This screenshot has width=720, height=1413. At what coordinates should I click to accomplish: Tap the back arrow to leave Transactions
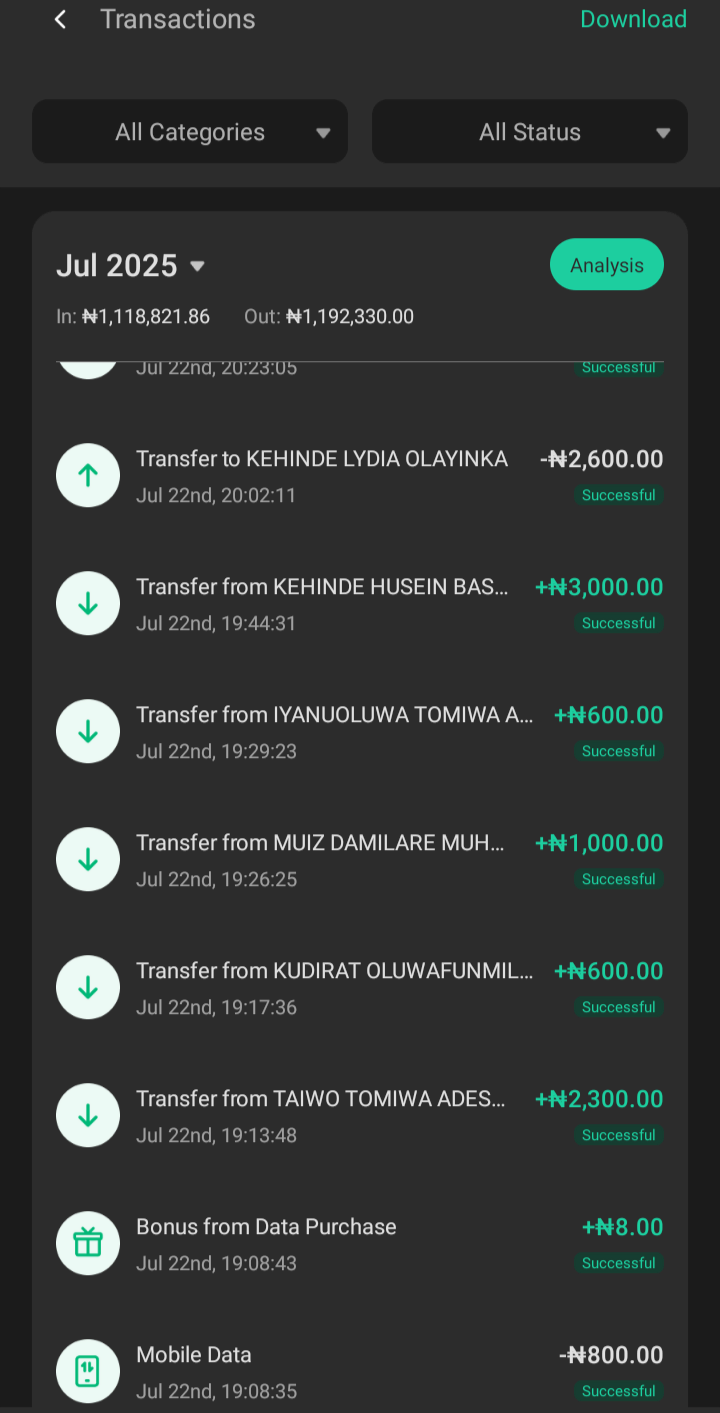click(59, 19)
